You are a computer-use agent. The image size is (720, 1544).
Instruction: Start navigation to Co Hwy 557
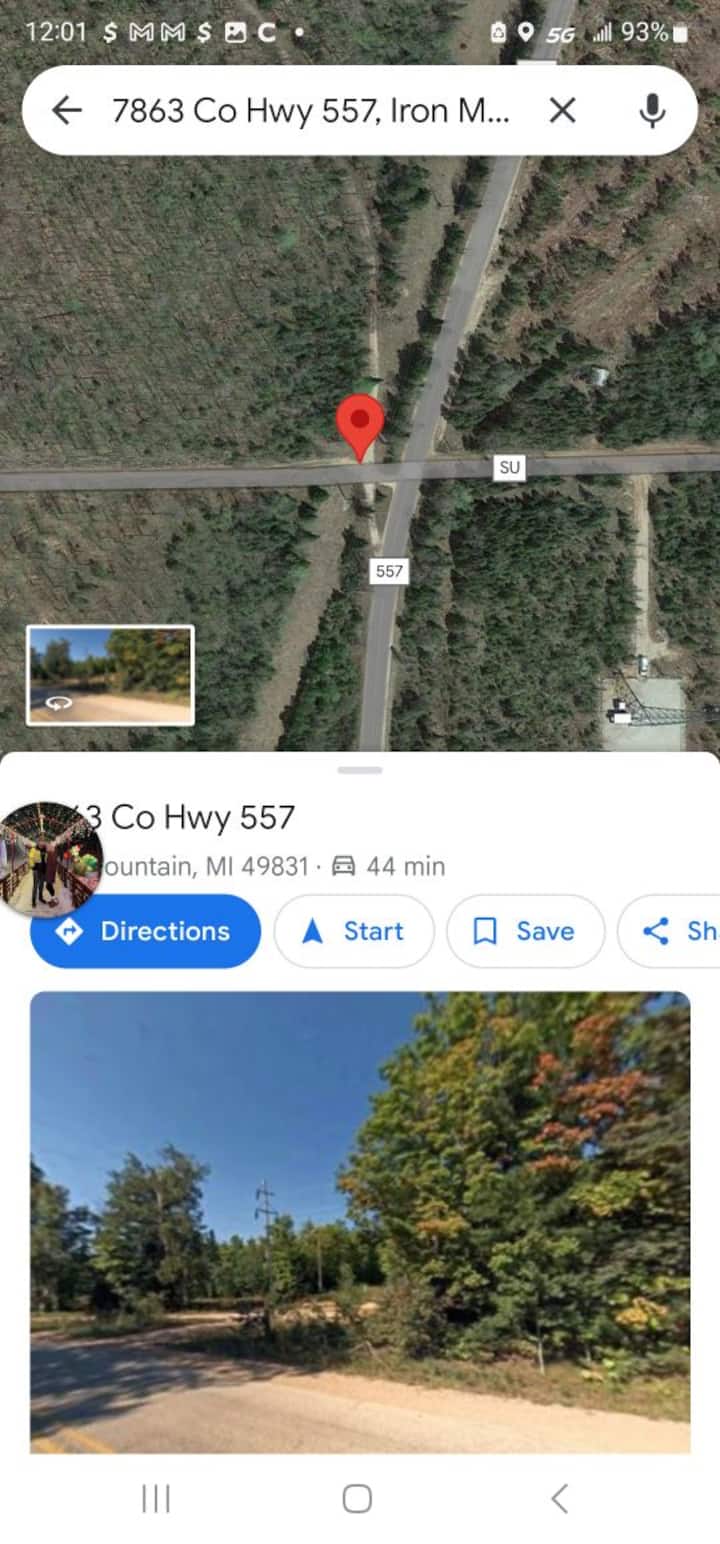354,931
